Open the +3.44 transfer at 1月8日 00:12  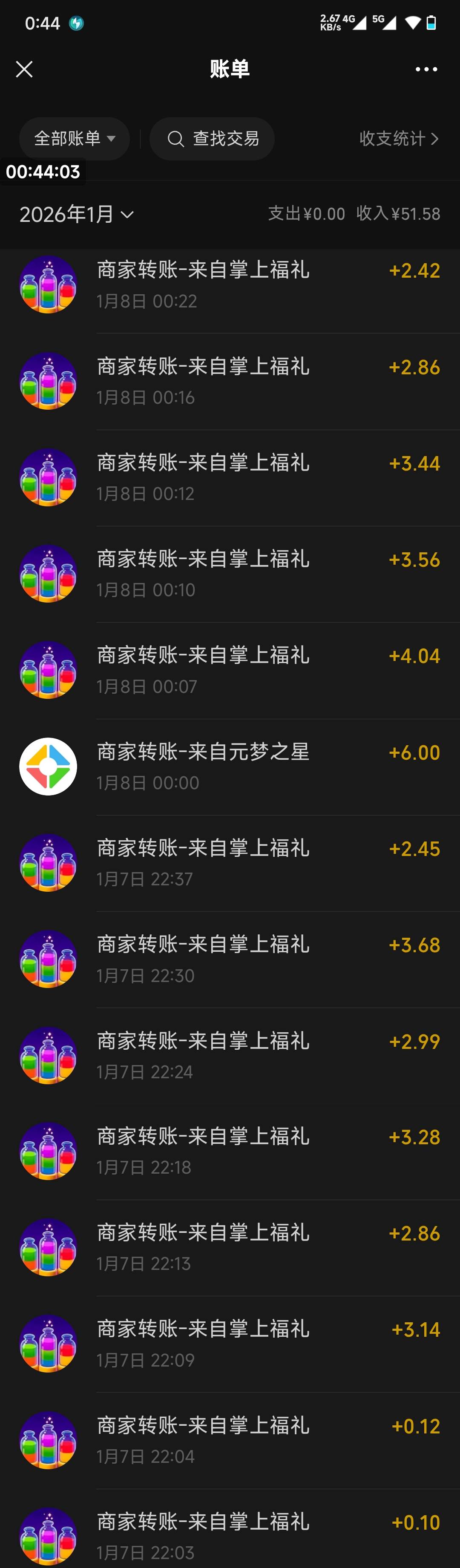[243, 477]
